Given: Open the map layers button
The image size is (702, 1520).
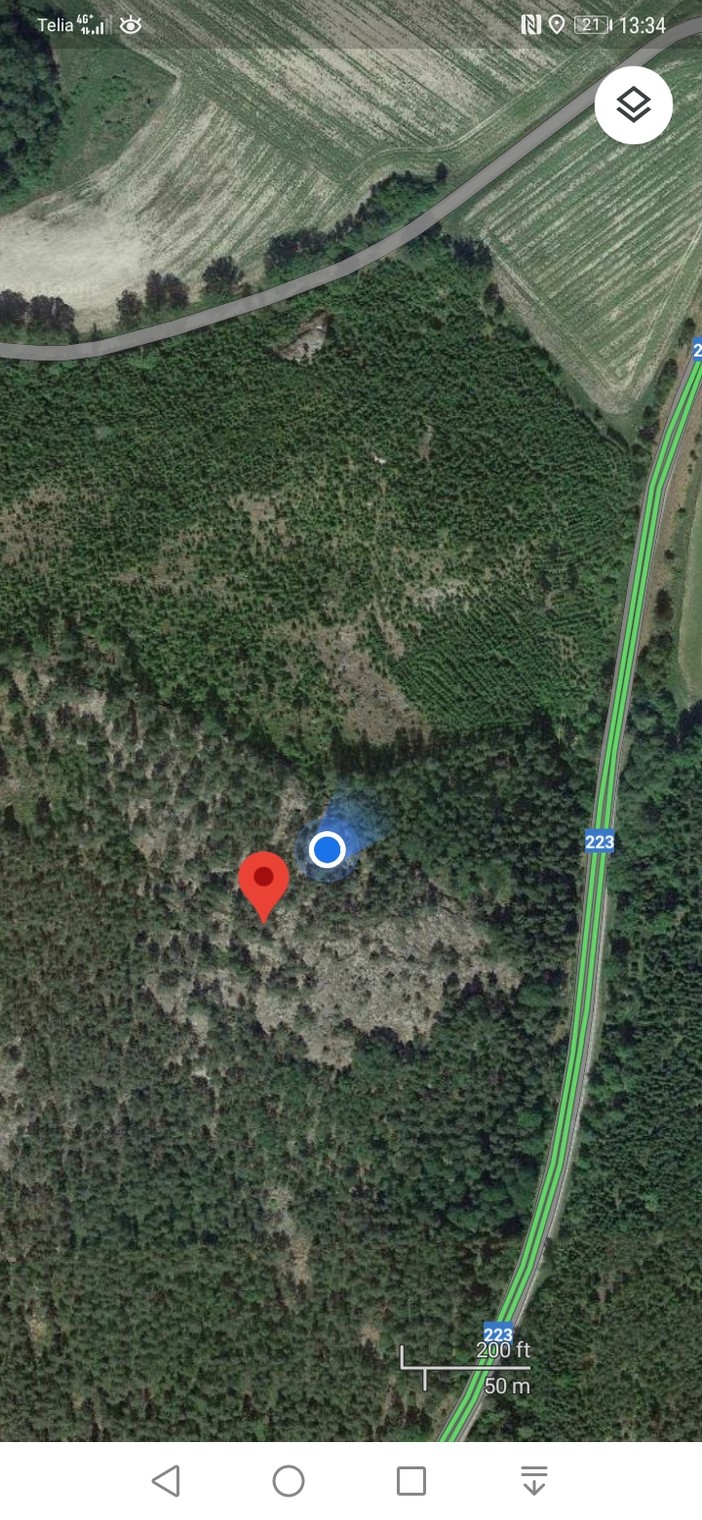Looking at the screenshot, I should pyautogui.click(x=633, y=105).
